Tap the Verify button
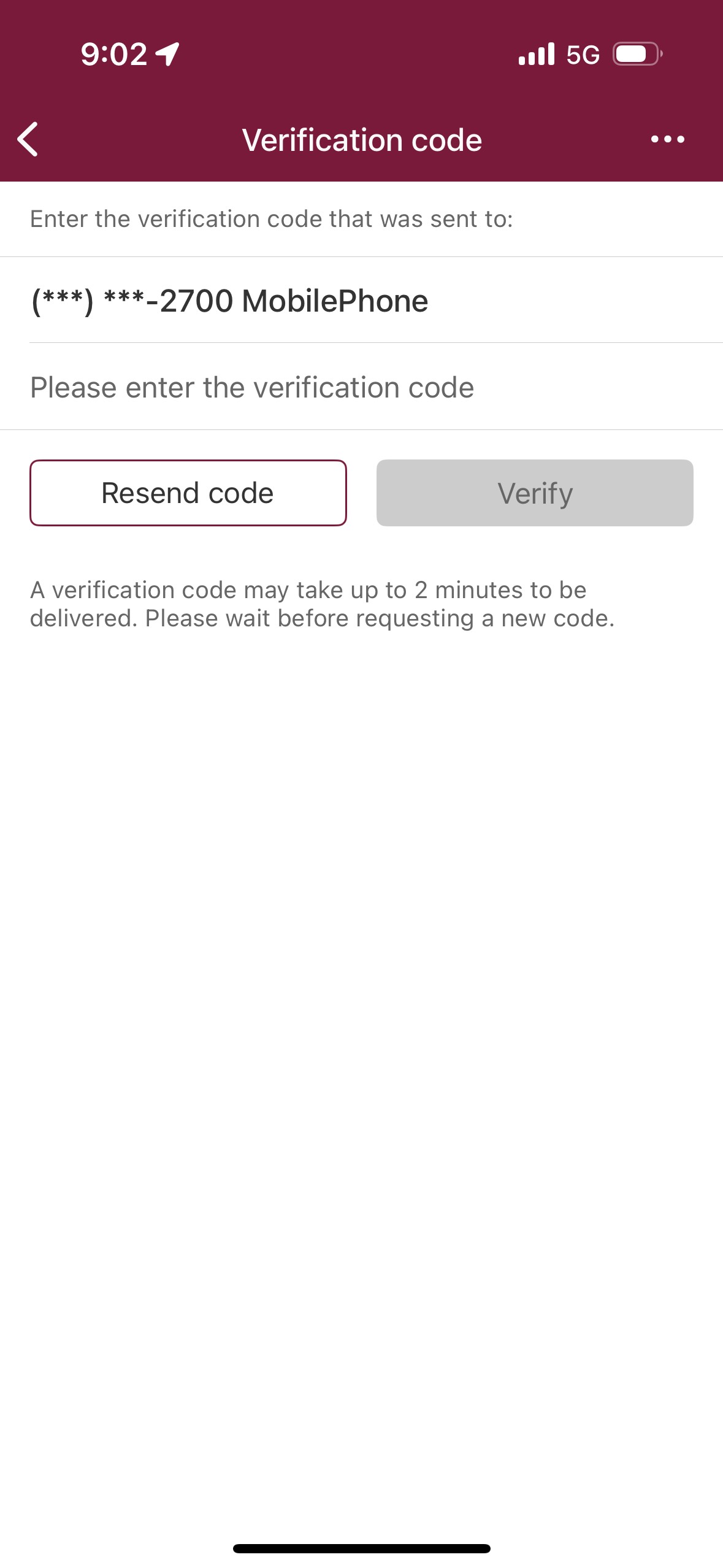Image resolution: width=723 pixels, height=1568 pixels. [x=535, y=493]
